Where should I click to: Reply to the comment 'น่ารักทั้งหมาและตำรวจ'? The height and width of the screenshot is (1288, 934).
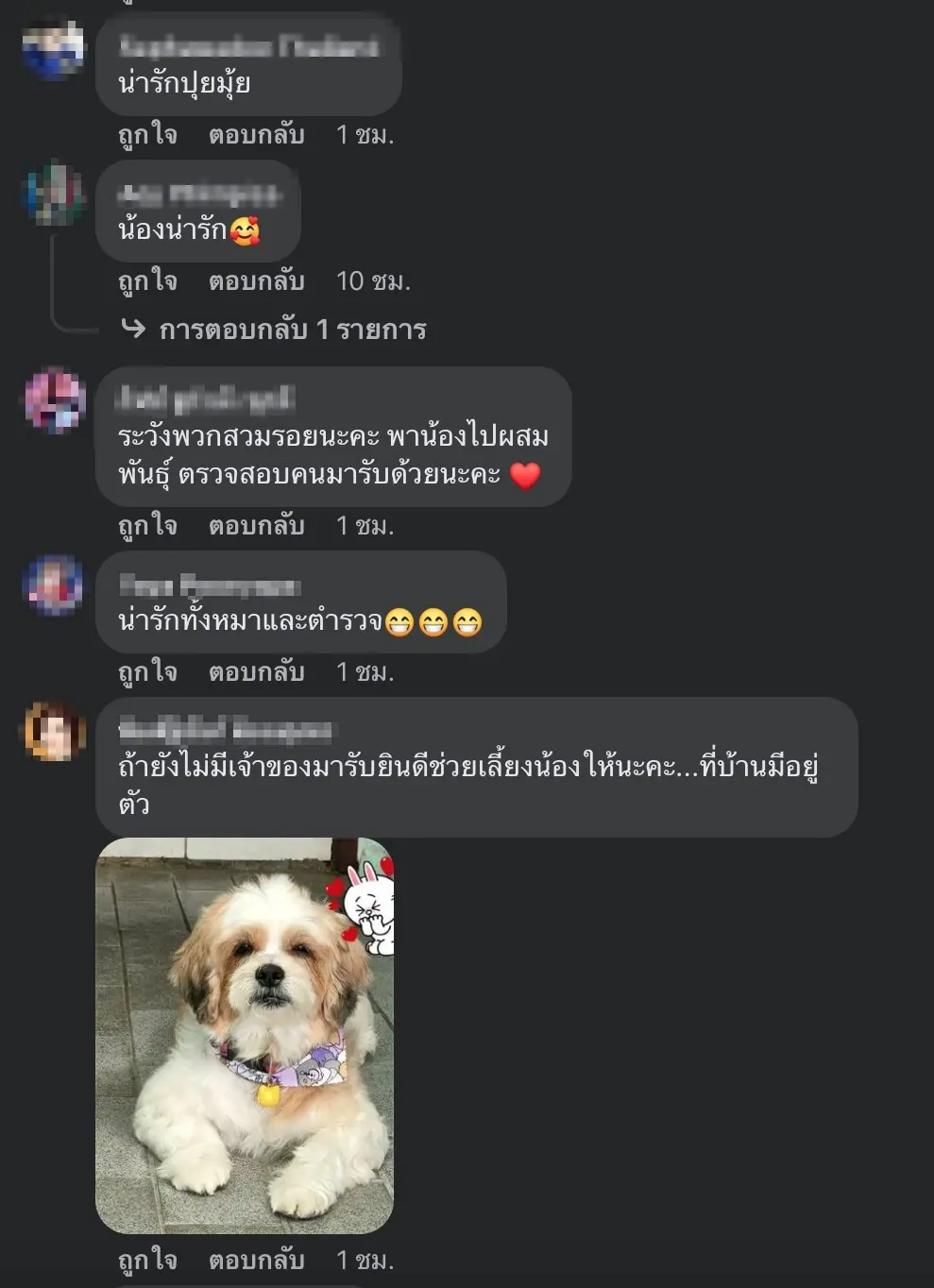(256, 672)
